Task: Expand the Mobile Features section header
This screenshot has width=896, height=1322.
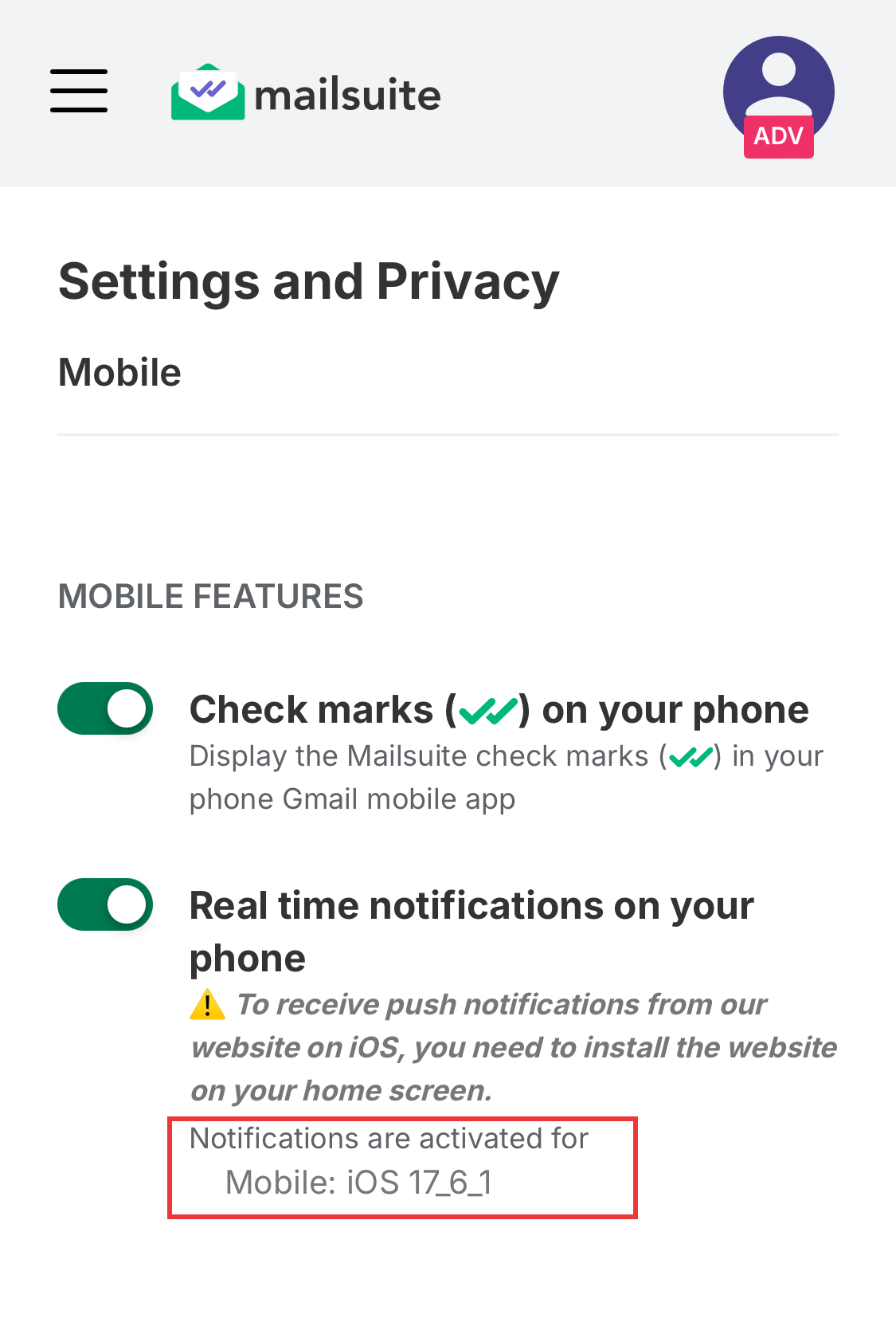Action: click(210, 595)
